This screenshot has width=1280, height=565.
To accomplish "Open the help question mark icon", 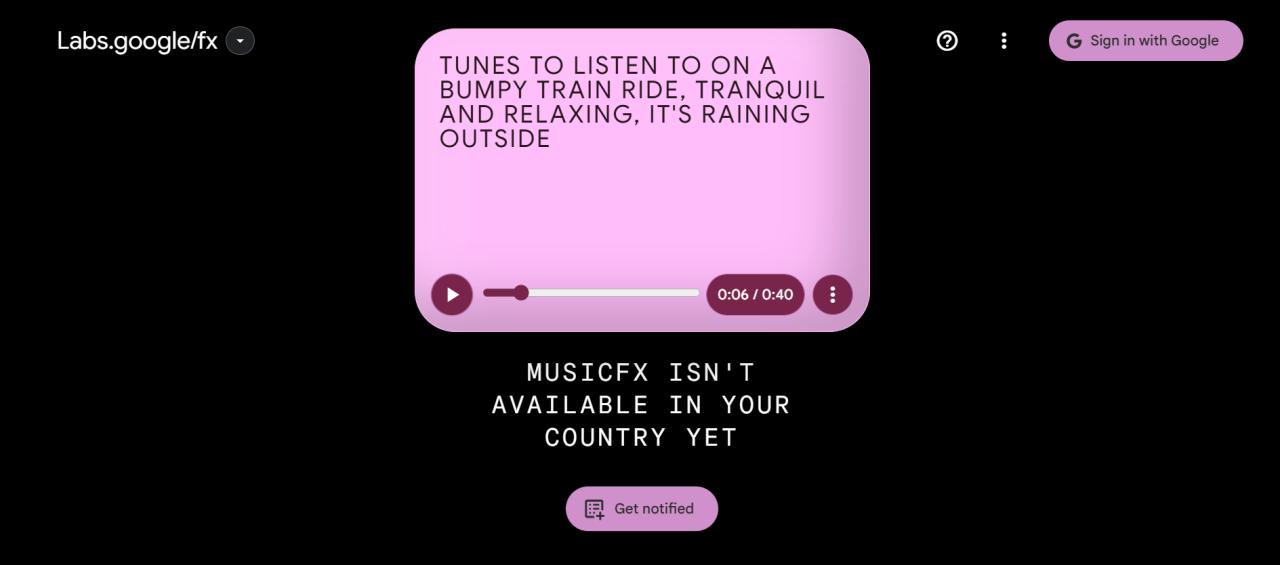I will (947, 41).
